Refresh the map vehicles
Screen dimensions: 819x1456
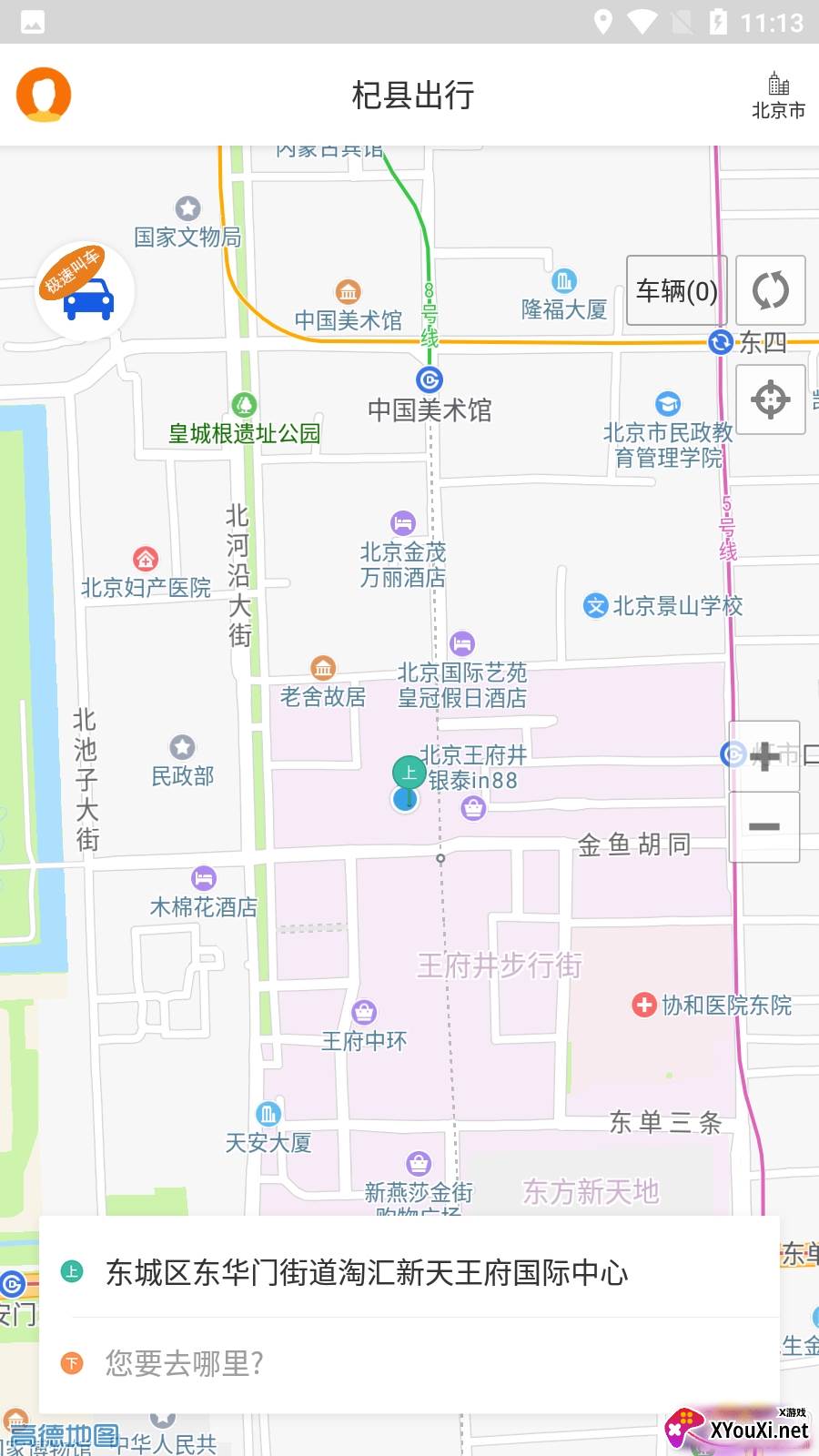770,291
